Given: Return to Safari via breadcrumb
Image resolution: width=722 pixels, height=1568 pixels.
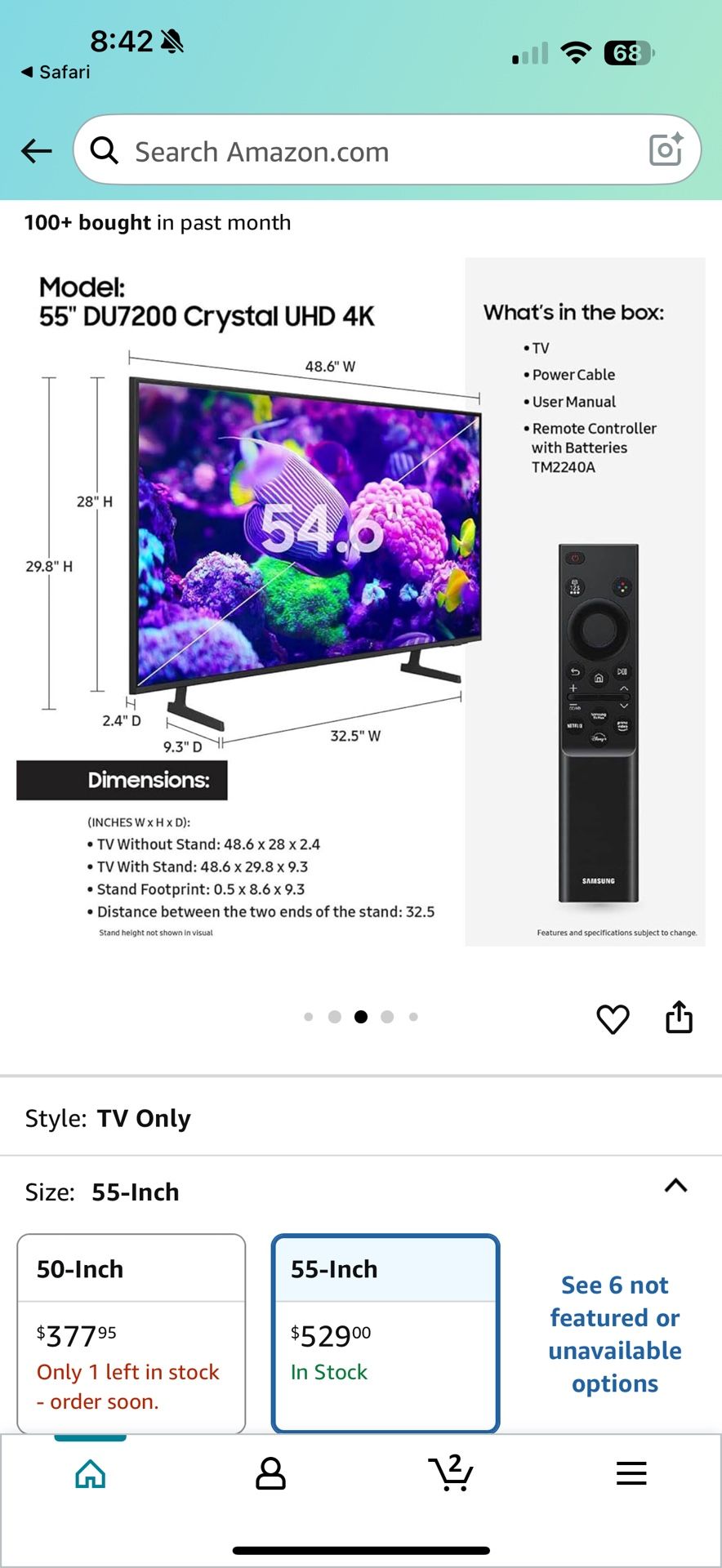Looking at the screenshot, I should click(x=56, y=72).
